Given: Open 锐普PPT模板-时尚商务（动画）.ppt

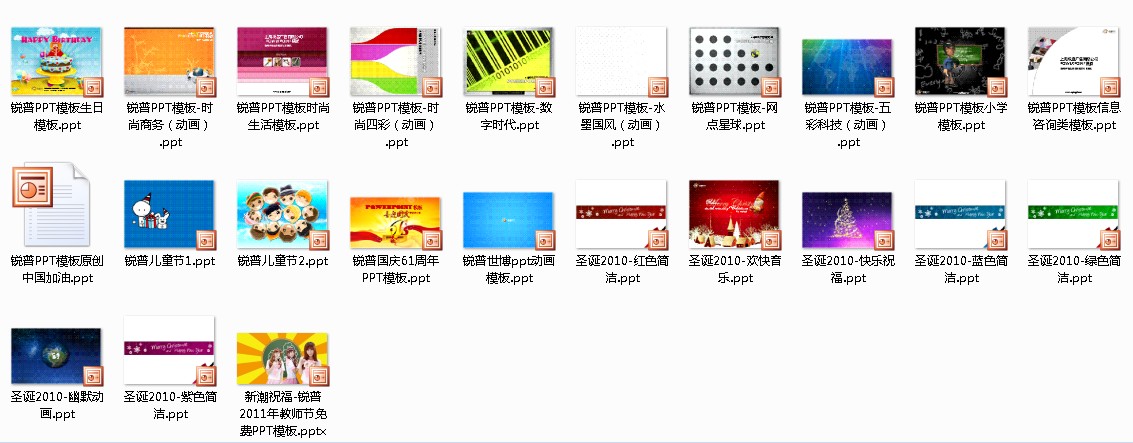Looking at the screenshot, I should pyautogui.click(x=169, y=60).
